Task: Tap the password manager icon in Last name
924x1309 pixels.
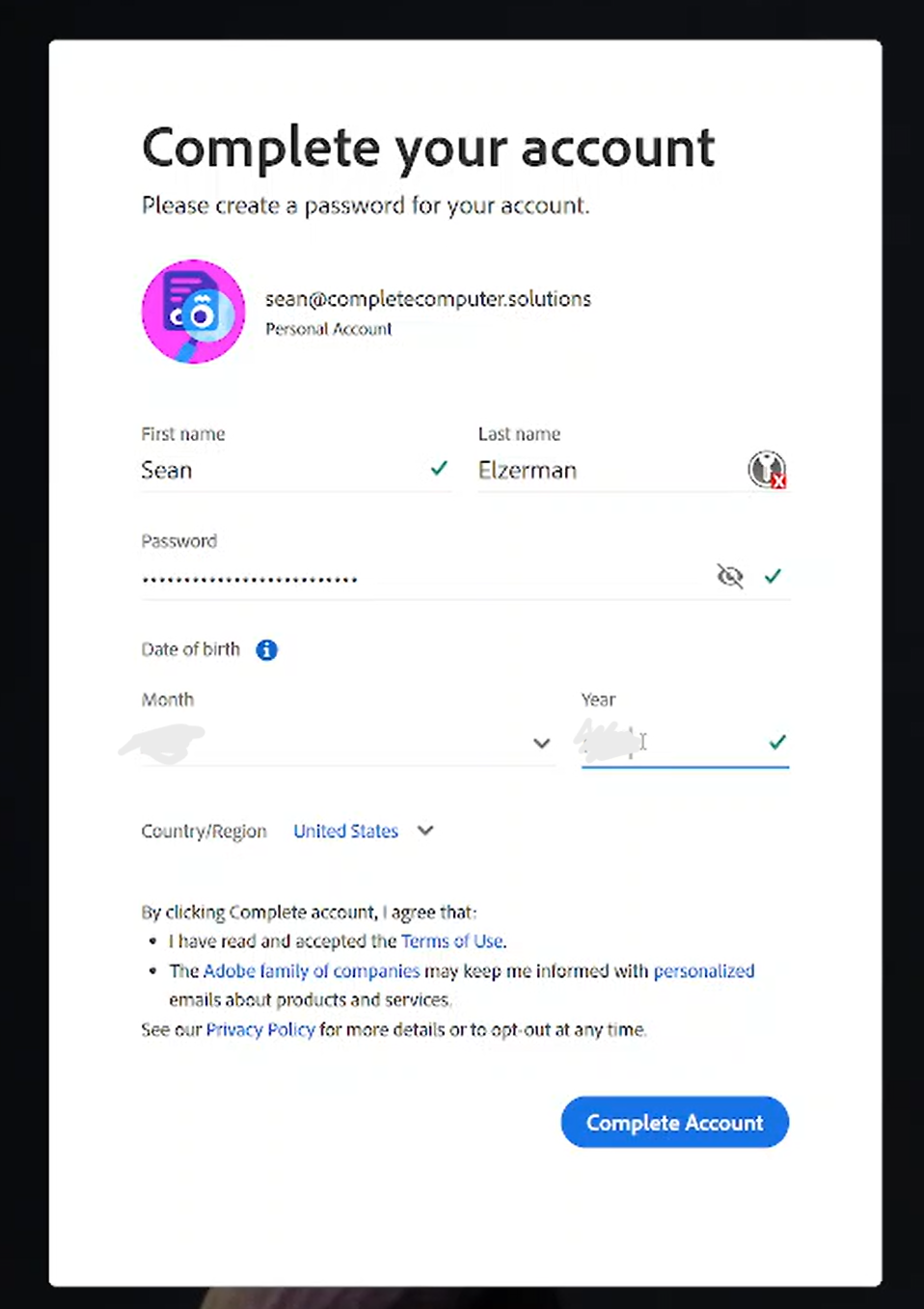Action: tap(767, 470)
